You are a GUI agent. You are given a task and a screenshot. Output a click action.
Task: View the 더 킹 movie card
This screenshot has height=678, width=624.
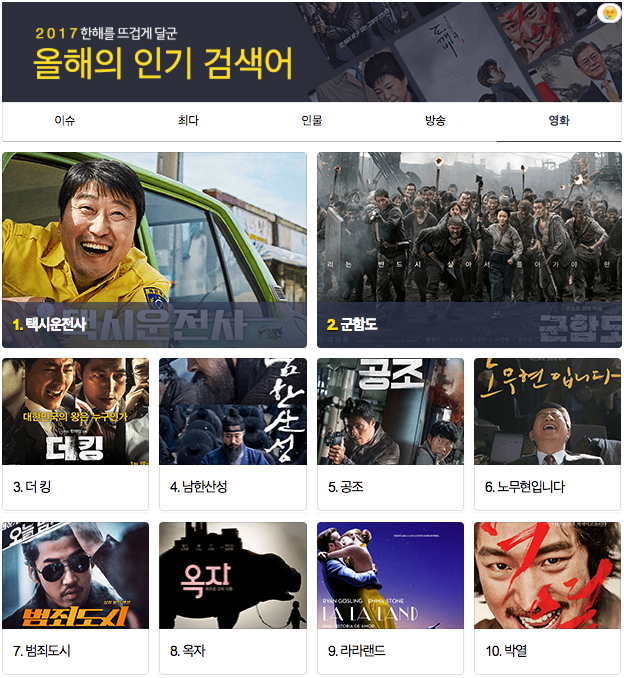pyautogui.click(x=75, y=433)
